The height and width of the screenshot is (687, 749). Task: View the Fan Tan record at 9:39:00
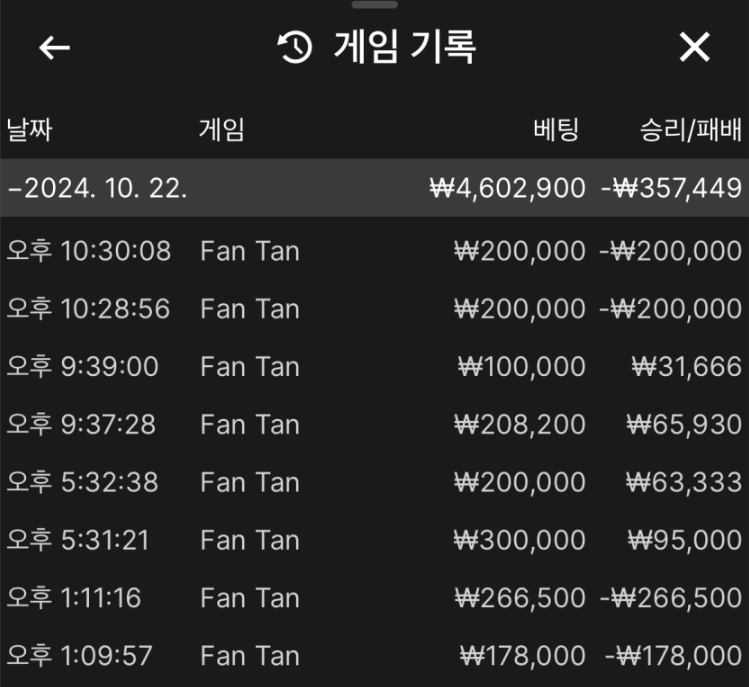point(374,367)
